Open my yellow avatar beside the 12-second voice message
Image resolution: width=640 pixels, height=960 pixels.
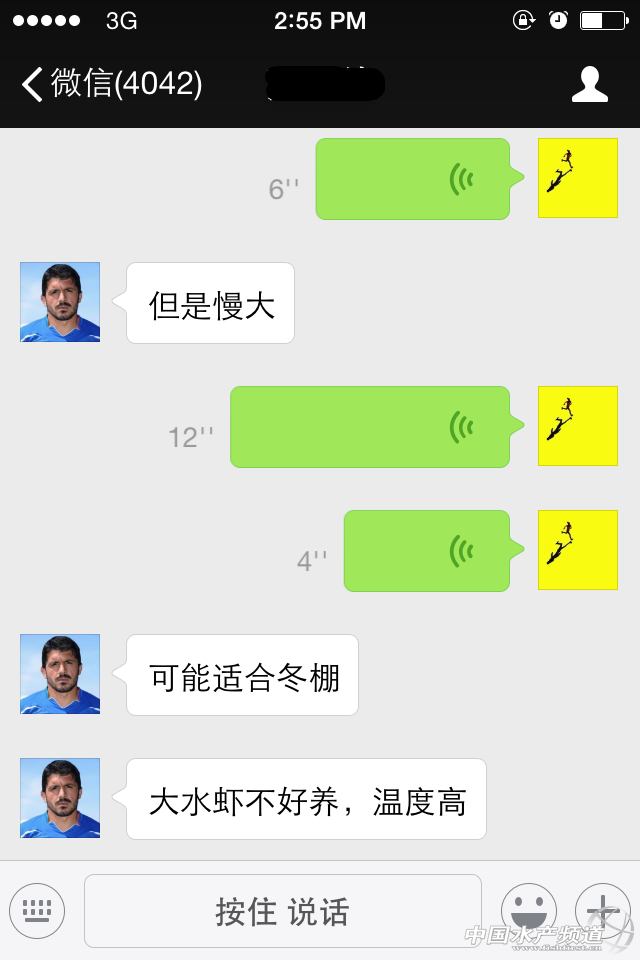(578, 426)
